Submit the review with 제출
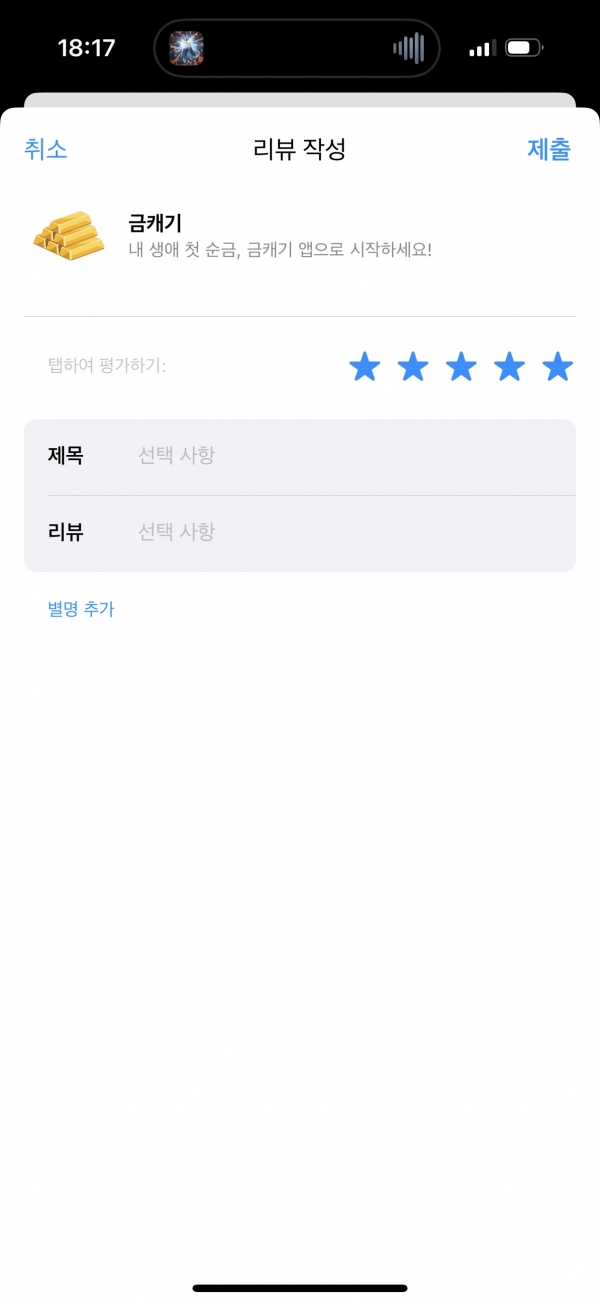600x1304 pixels. (x=549, y=150)
